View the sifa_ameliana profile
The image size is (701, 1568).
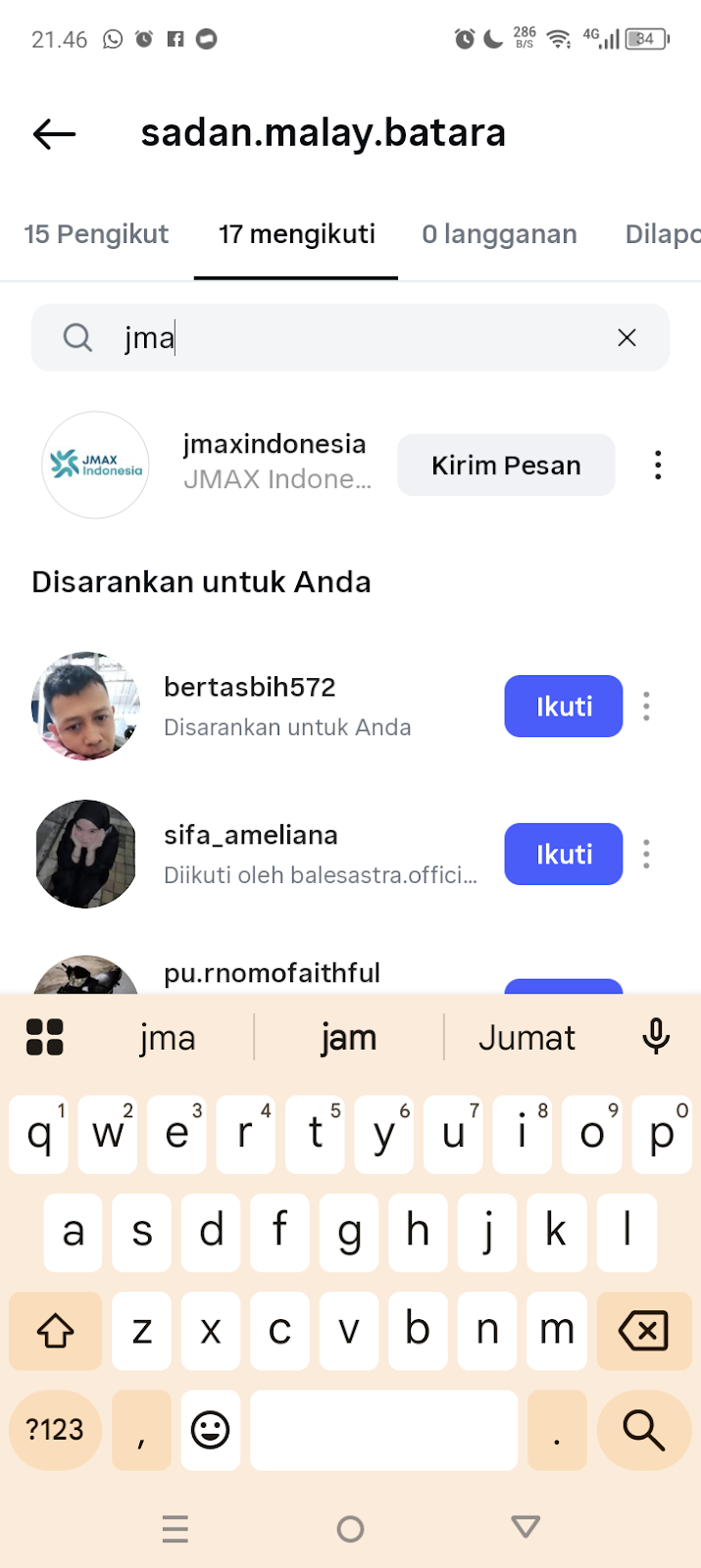click(x=251, y=836)
